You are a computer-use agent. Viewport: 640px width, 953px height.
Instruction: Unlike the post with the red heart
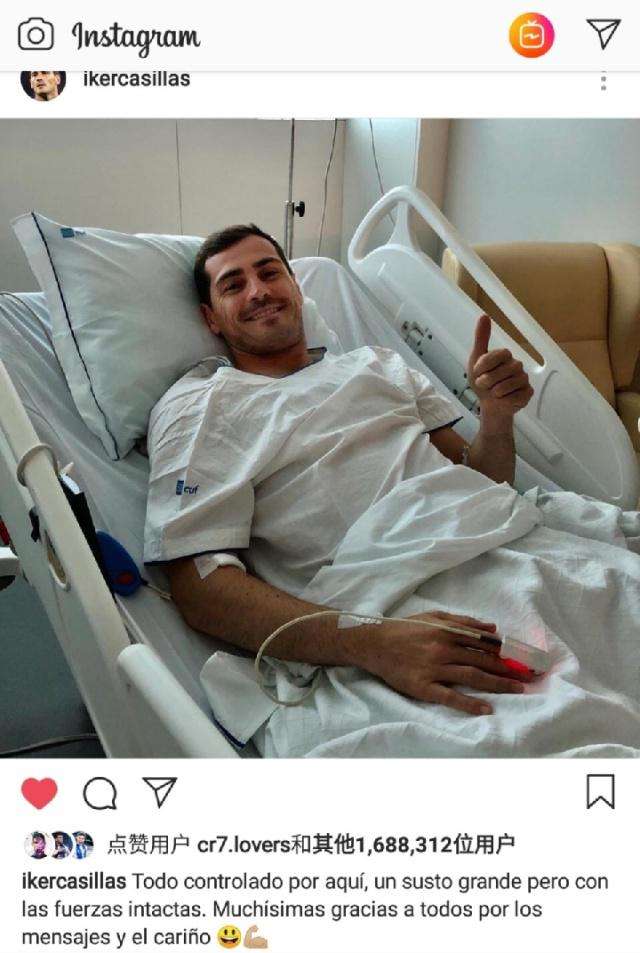pos(39,793)
